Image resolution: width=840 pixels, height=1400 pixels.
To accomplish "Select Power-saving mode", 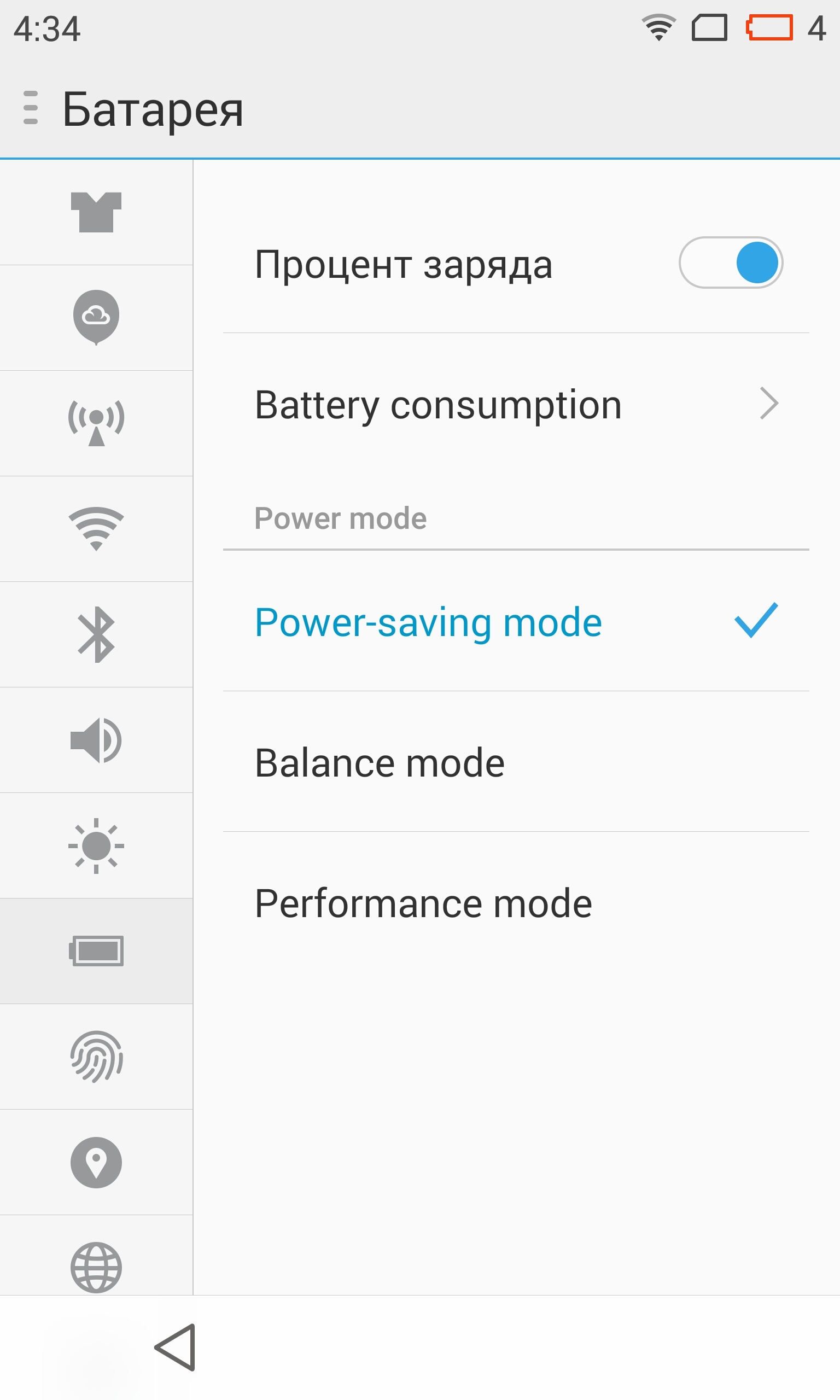I will pos(516,621).
